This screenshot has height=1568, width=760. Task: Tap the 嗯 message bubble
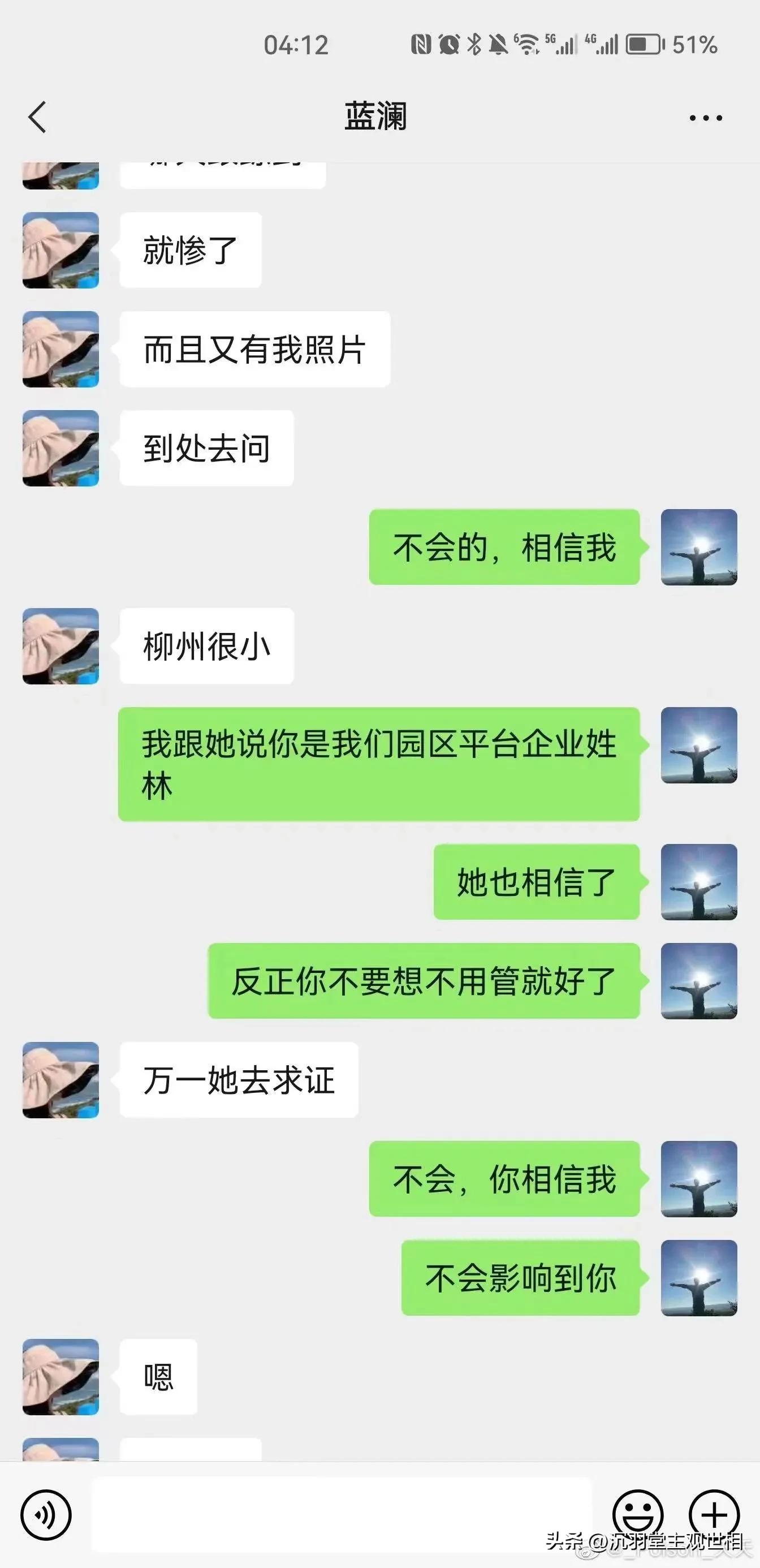[159, 1377]
